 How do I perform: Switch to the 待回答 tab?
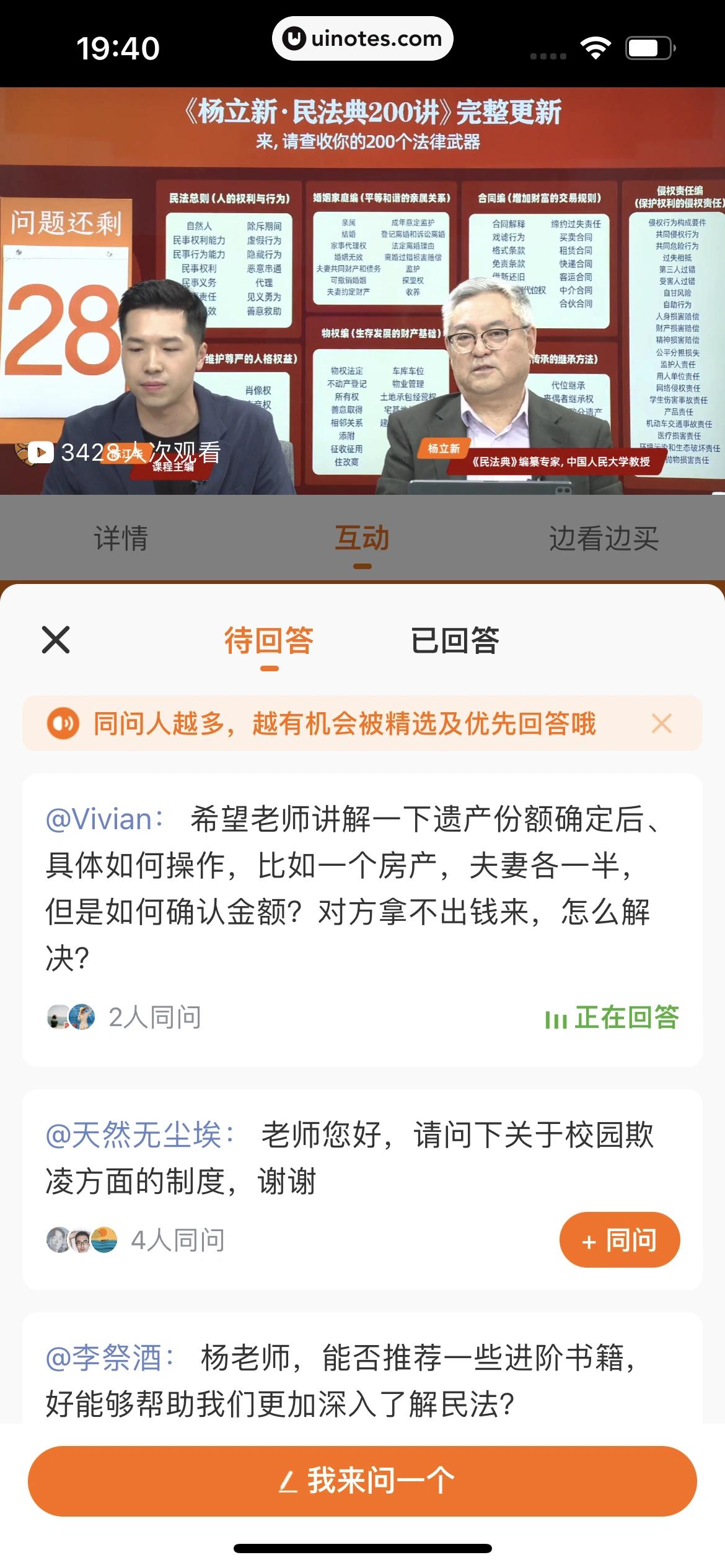click(x=269, y=641)
